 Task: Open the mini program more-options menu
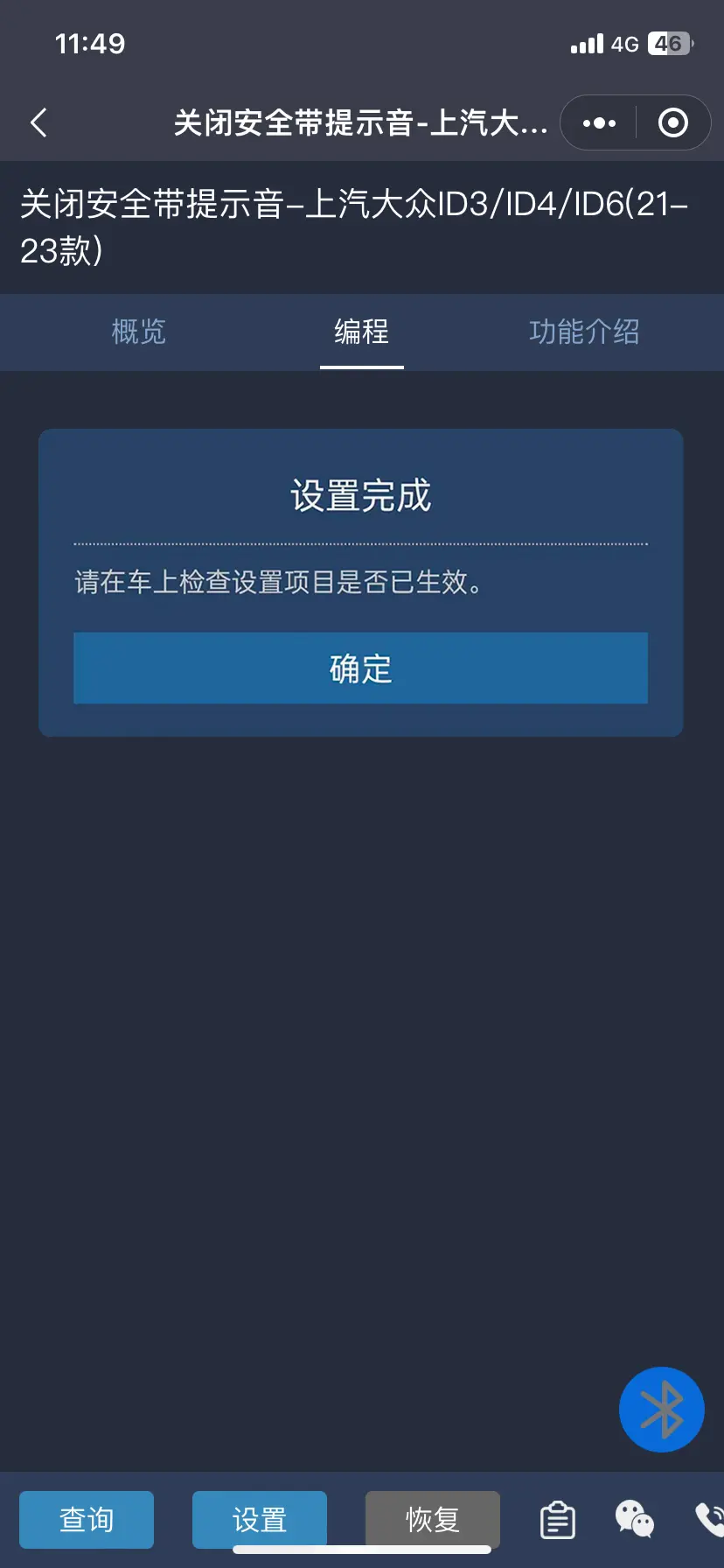click(599, 123)
